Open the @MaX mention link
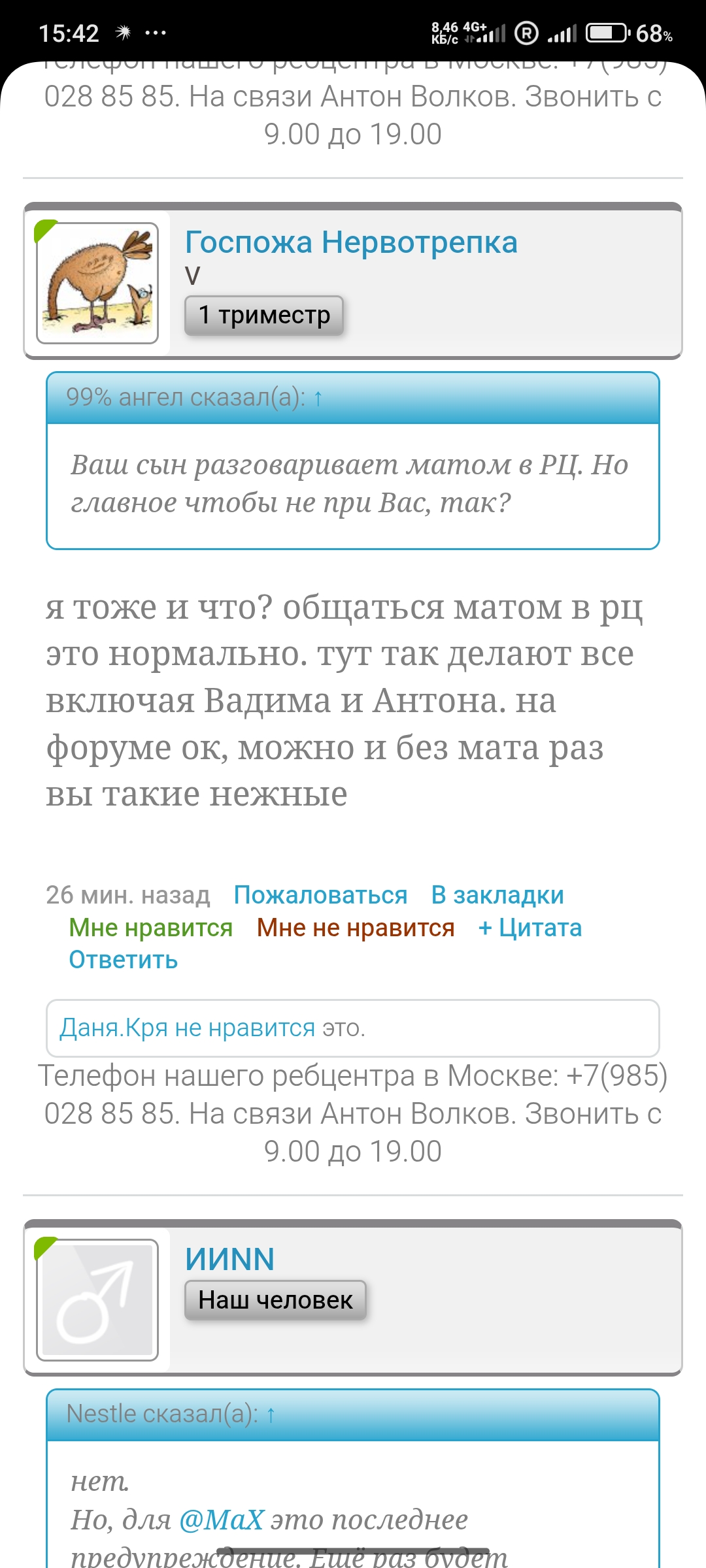 [222, 1520]
